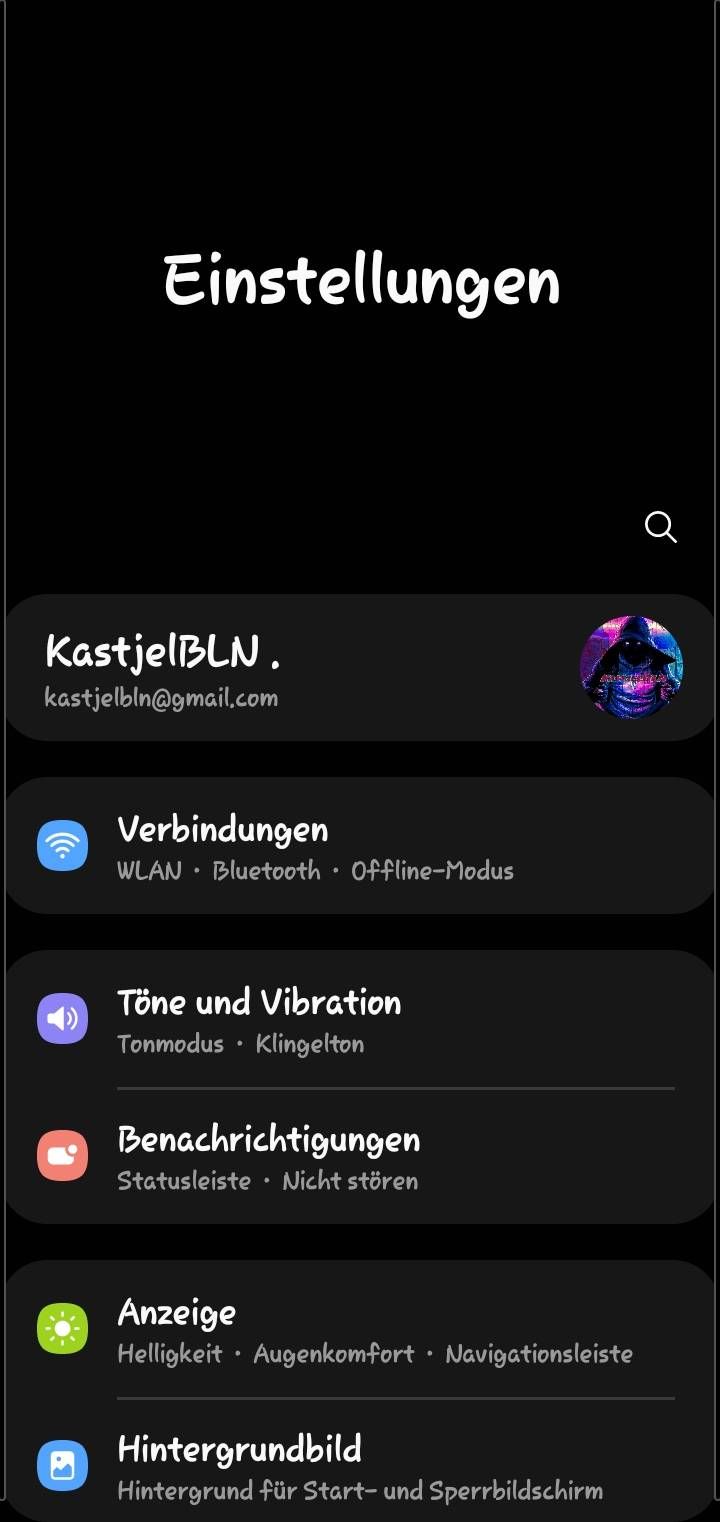Open the settings search magnifier
Image resolution: width=720 pixels, height=1522 pixels.
[x=661, y=527]
